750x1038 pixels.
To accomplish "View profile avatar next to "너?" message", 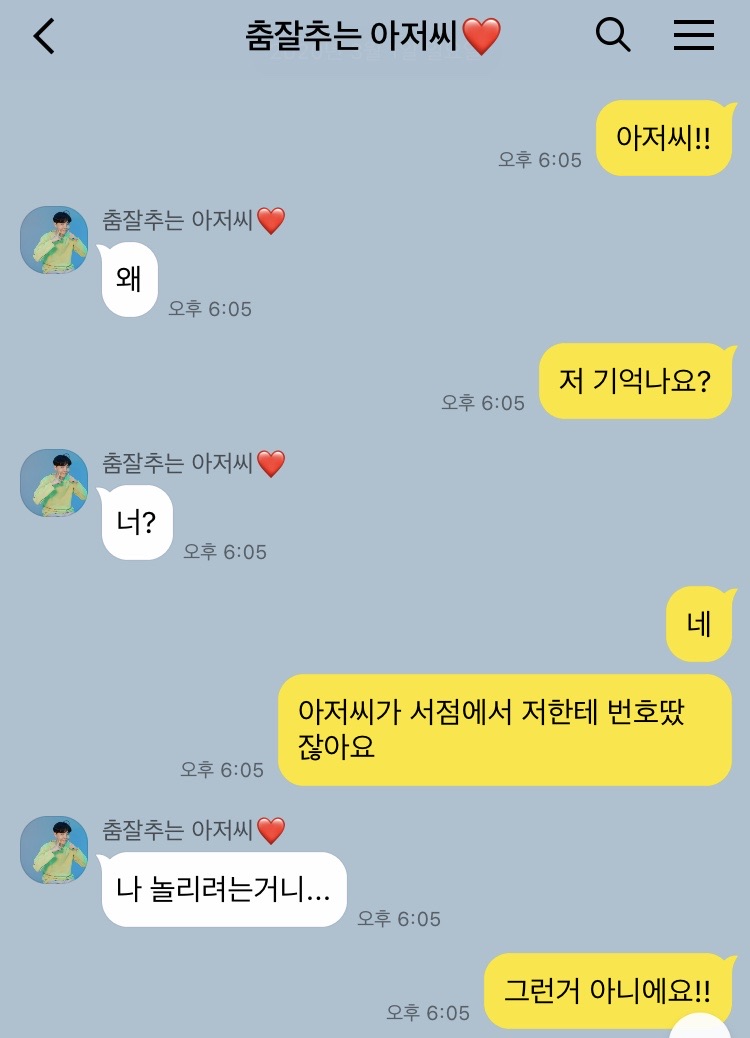I will pos(54,483).
